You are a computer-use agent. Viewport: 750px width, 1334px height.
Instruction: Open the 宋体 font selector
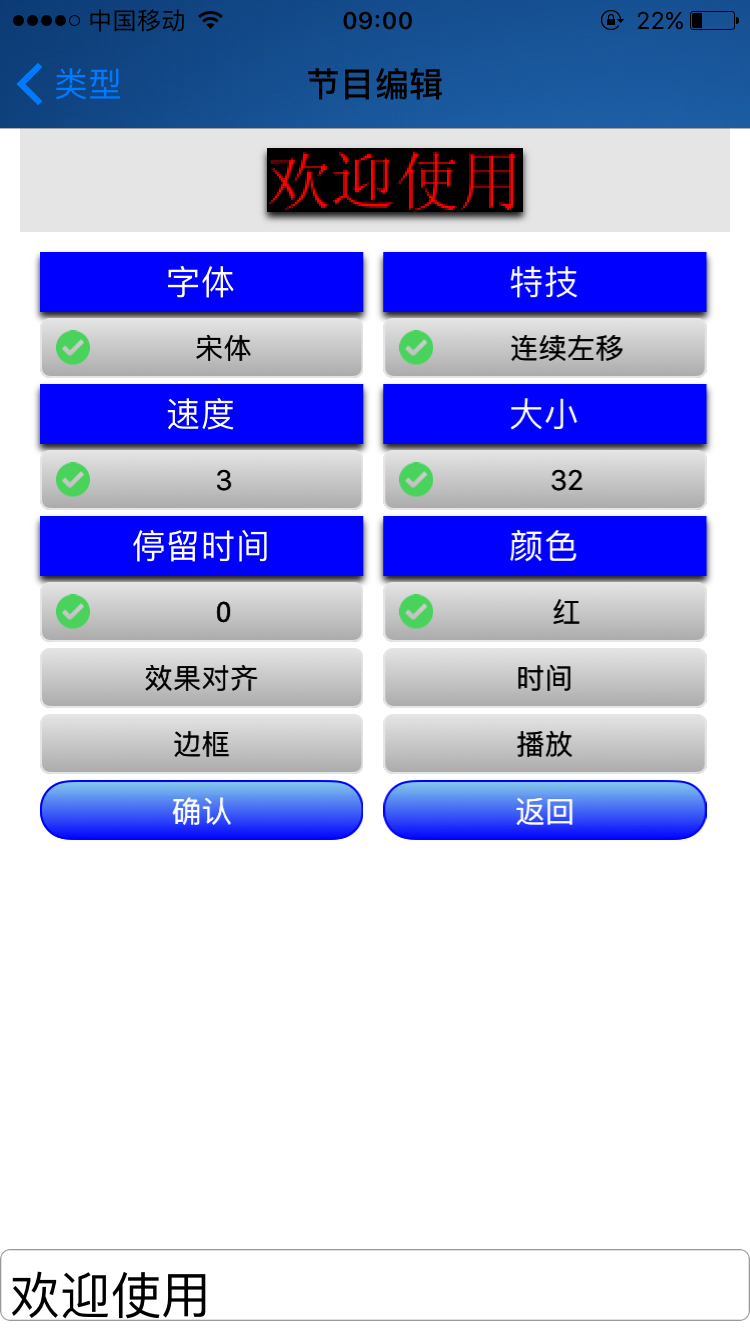tap(201, 348)
